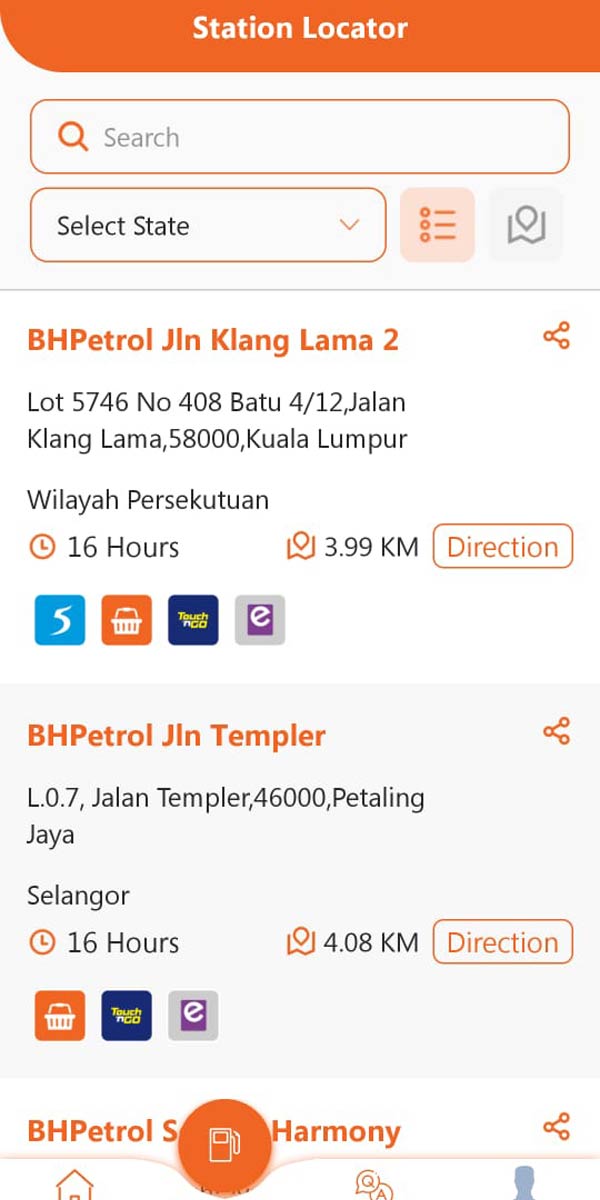Share BHPetrol Jln Klang Lama 2 station
The width and height of the screenshot is (600, 1200).
[556, 336]
